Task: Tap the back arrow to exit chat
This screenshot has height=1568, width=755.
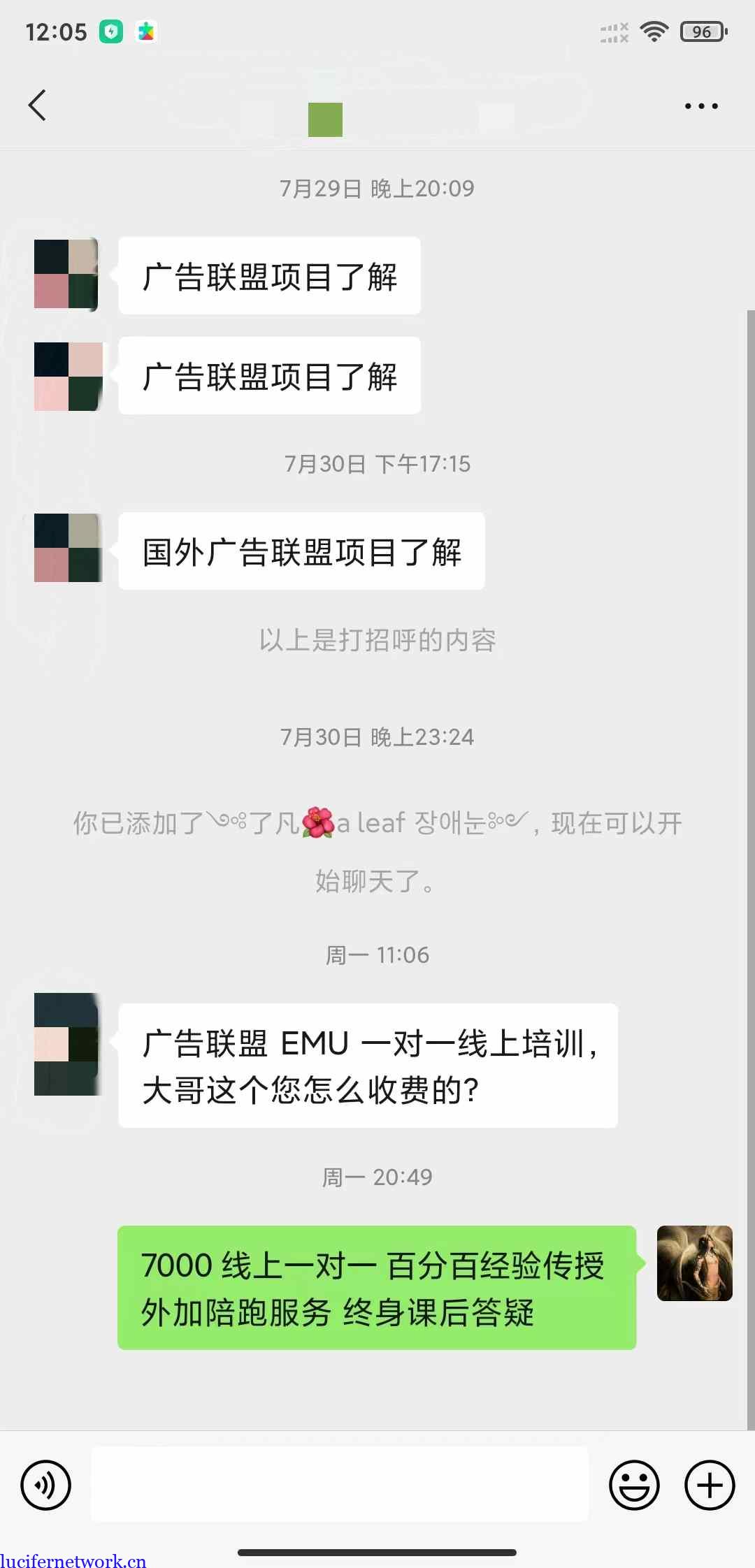Action: pos(37,106)
